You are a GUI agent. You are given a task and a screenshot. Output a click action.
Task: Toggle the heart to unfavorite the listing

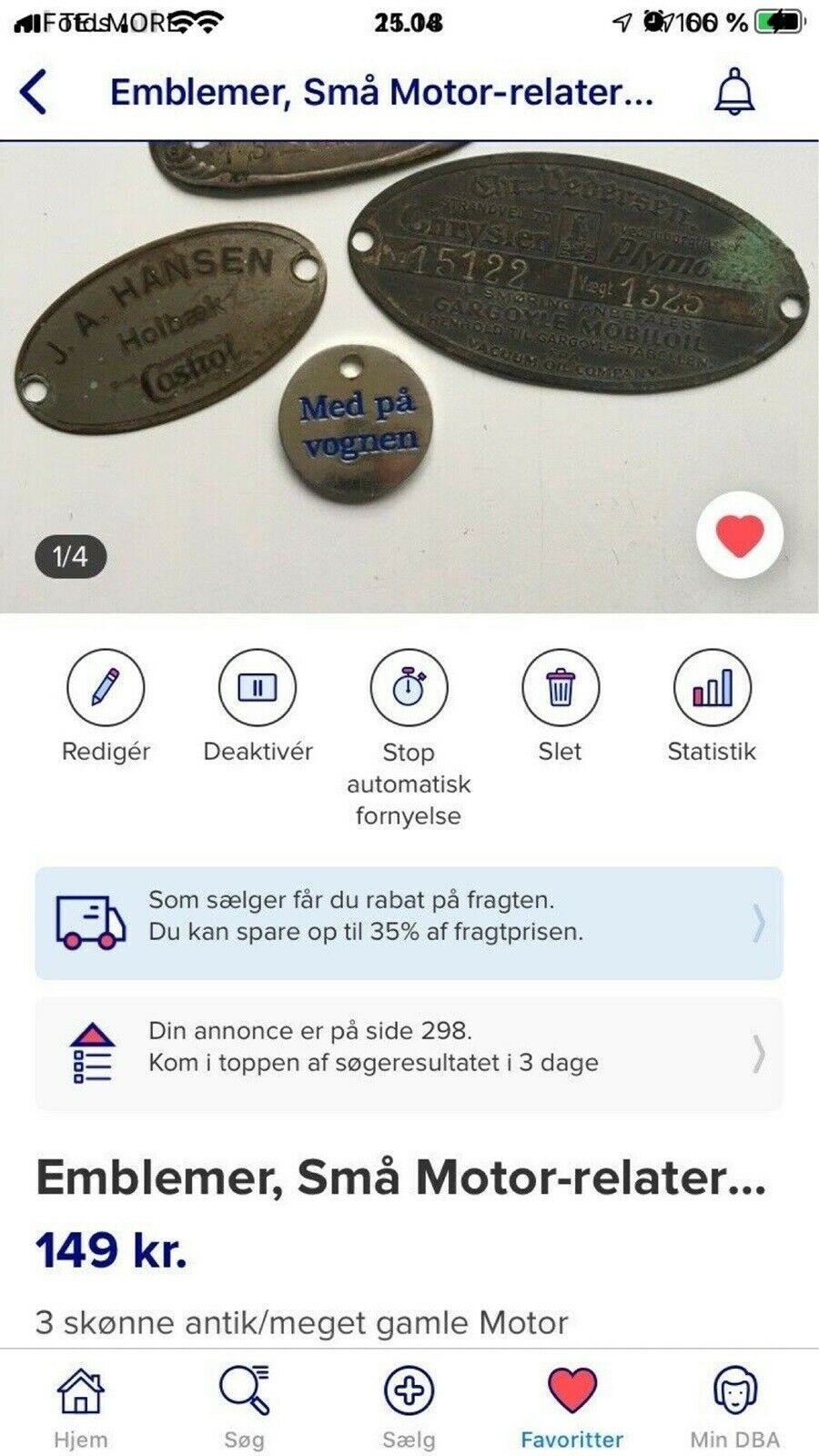pos(739,537)
